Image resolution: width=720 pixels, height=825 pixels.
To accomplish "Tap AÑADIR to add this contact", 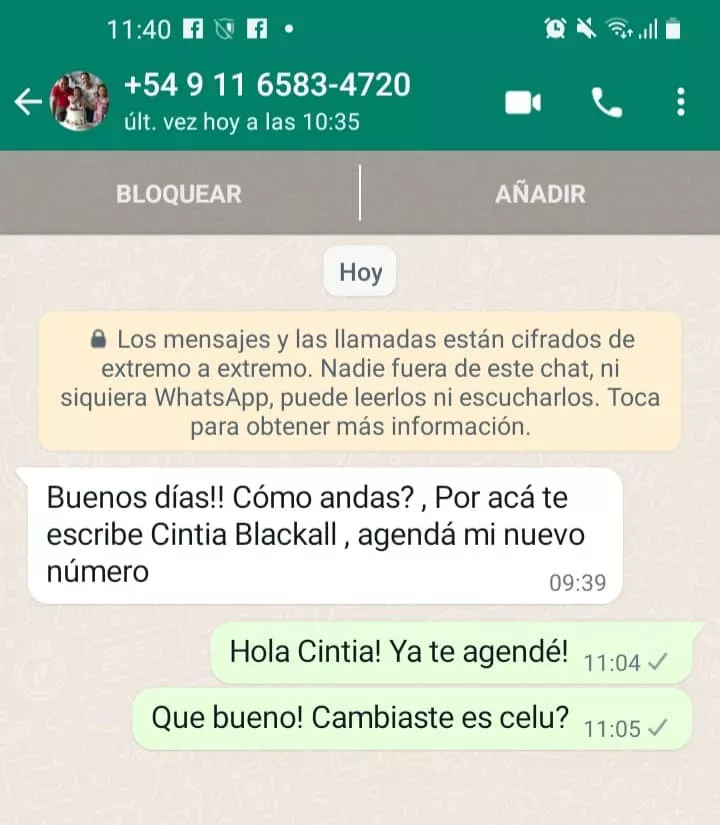I will [540, 194].
